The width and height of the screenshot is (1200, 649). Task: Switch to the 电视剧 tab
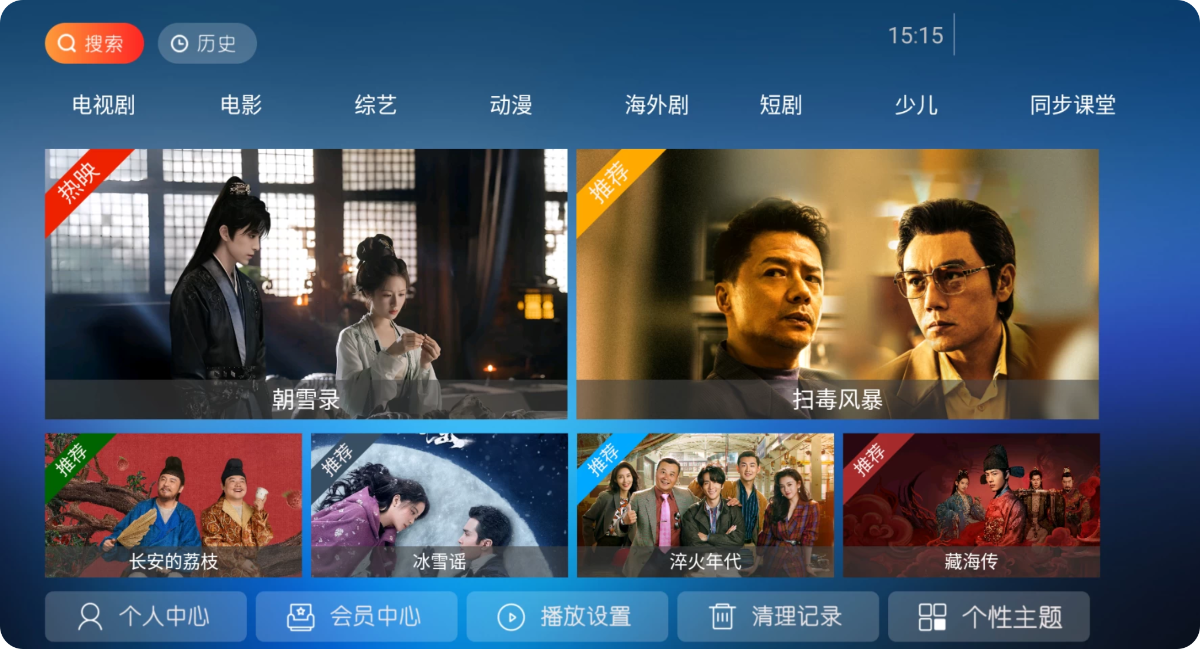(x=103, y=105)
